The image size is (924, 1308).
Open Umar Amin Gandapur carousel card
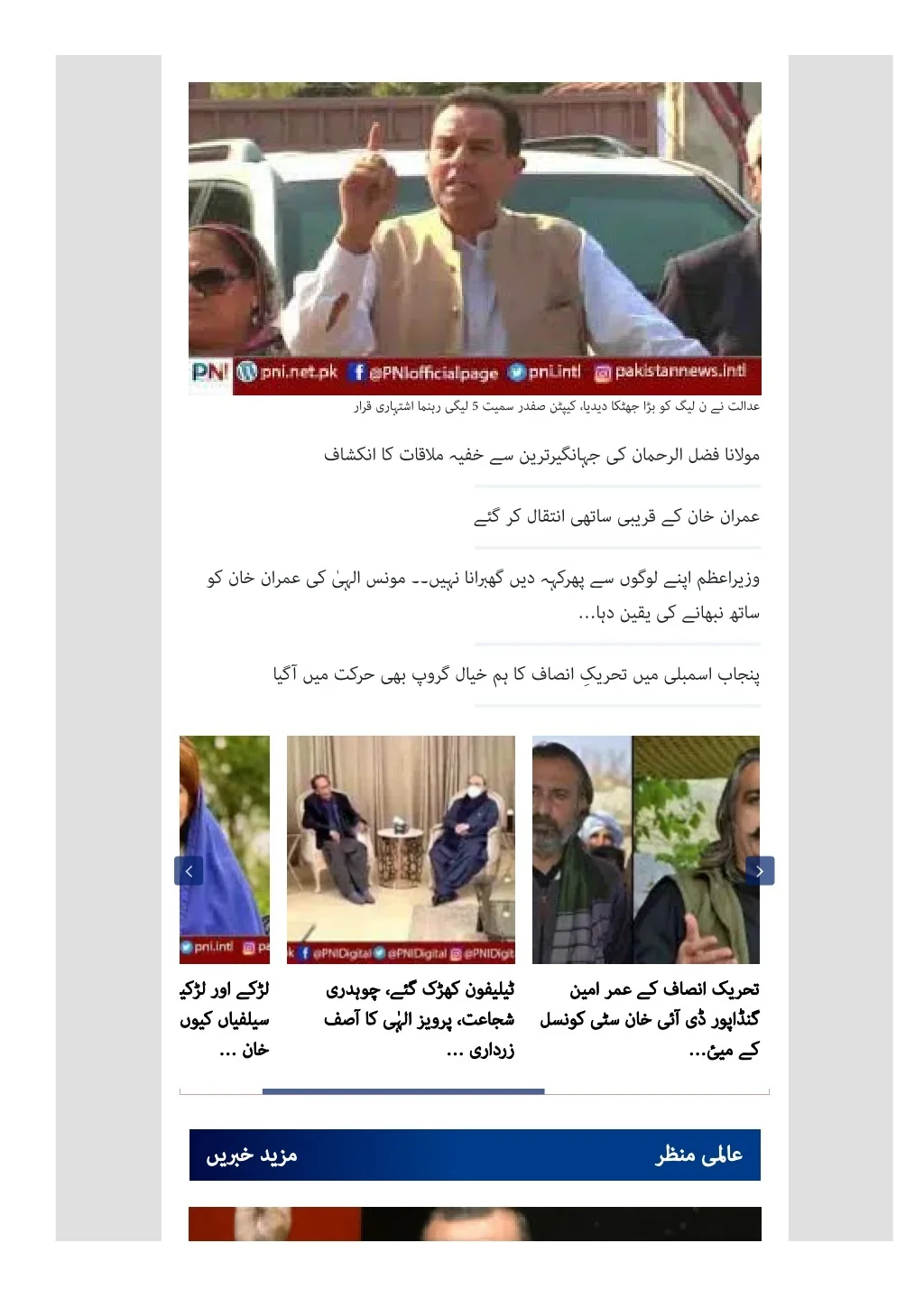(x=646, y=850)
